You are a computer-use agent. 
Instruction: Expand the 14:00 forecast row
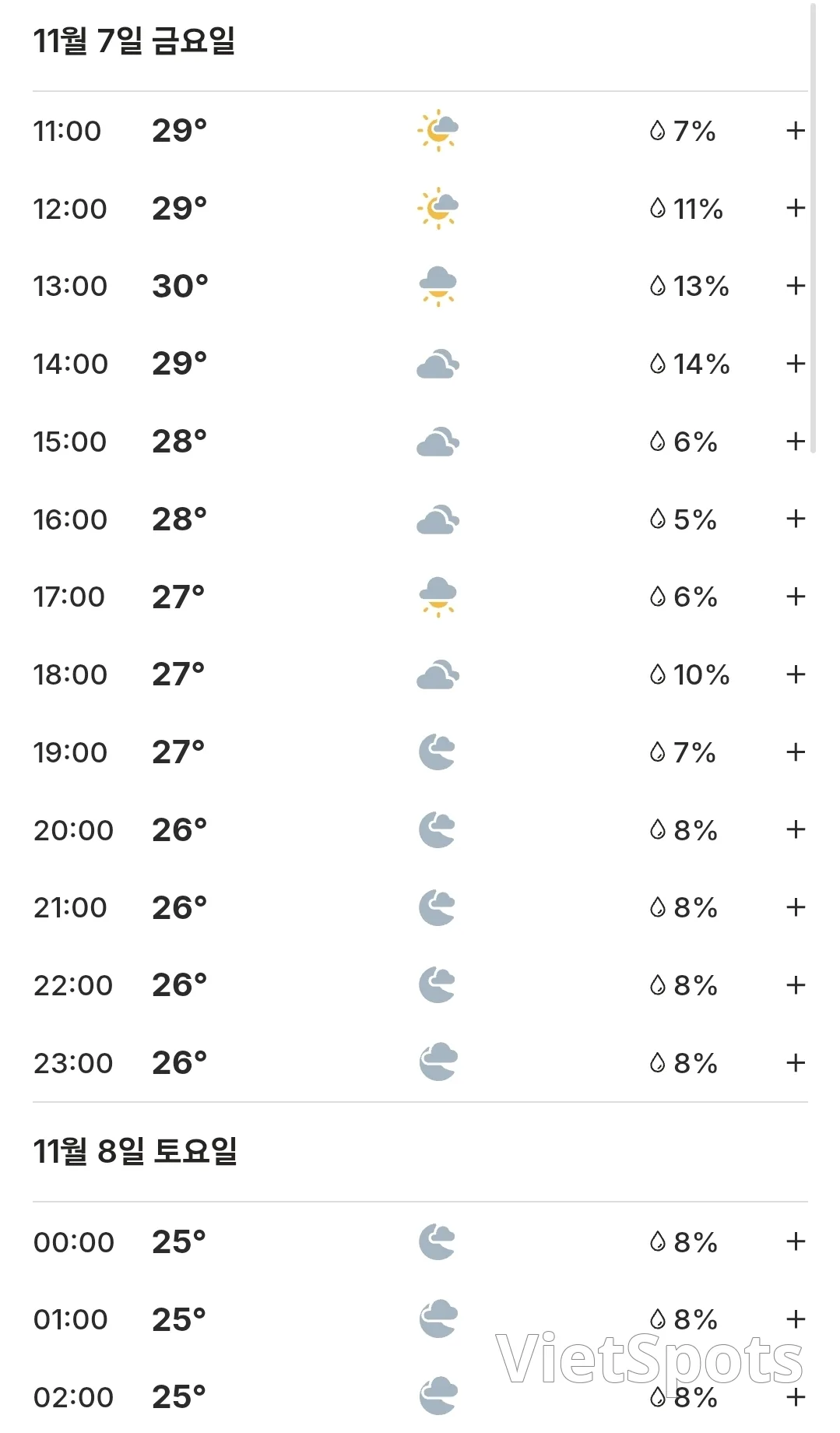click(x=795, y=364)
